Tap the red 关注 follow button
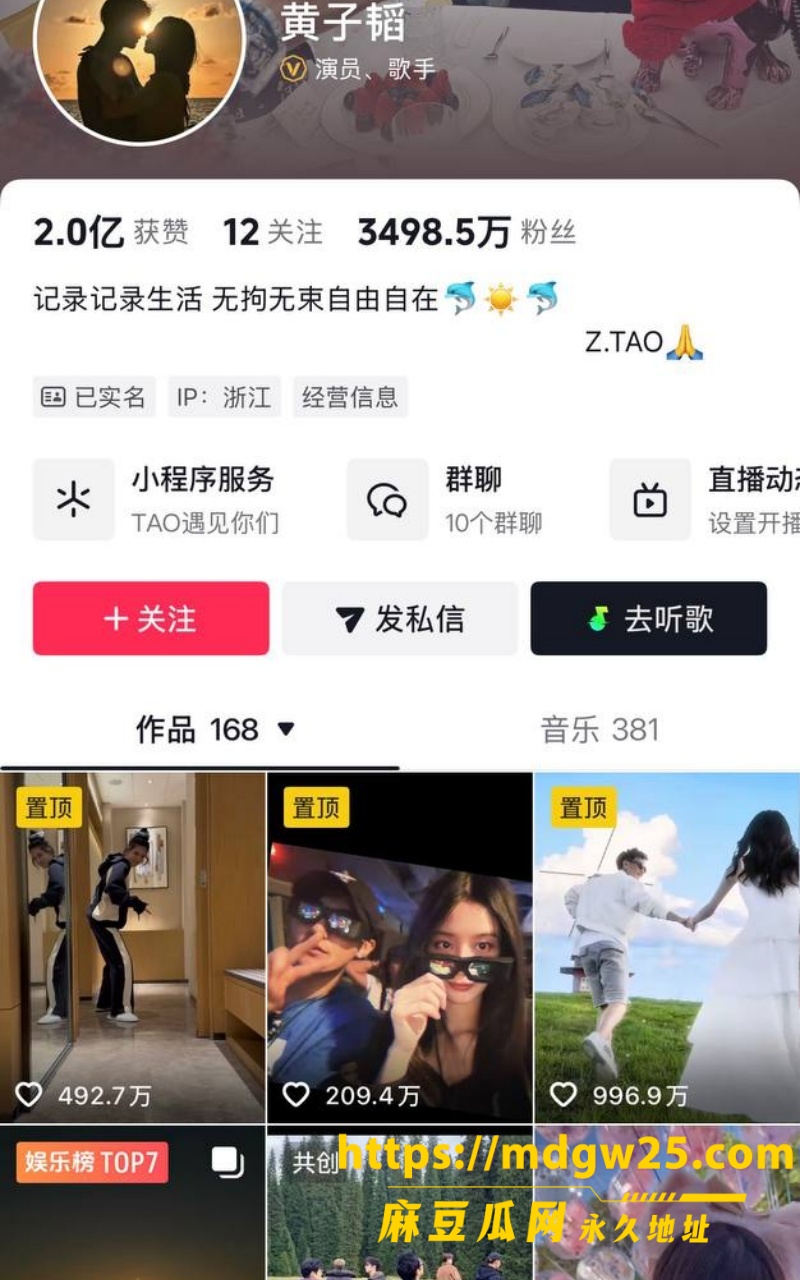 click(151, 619)
